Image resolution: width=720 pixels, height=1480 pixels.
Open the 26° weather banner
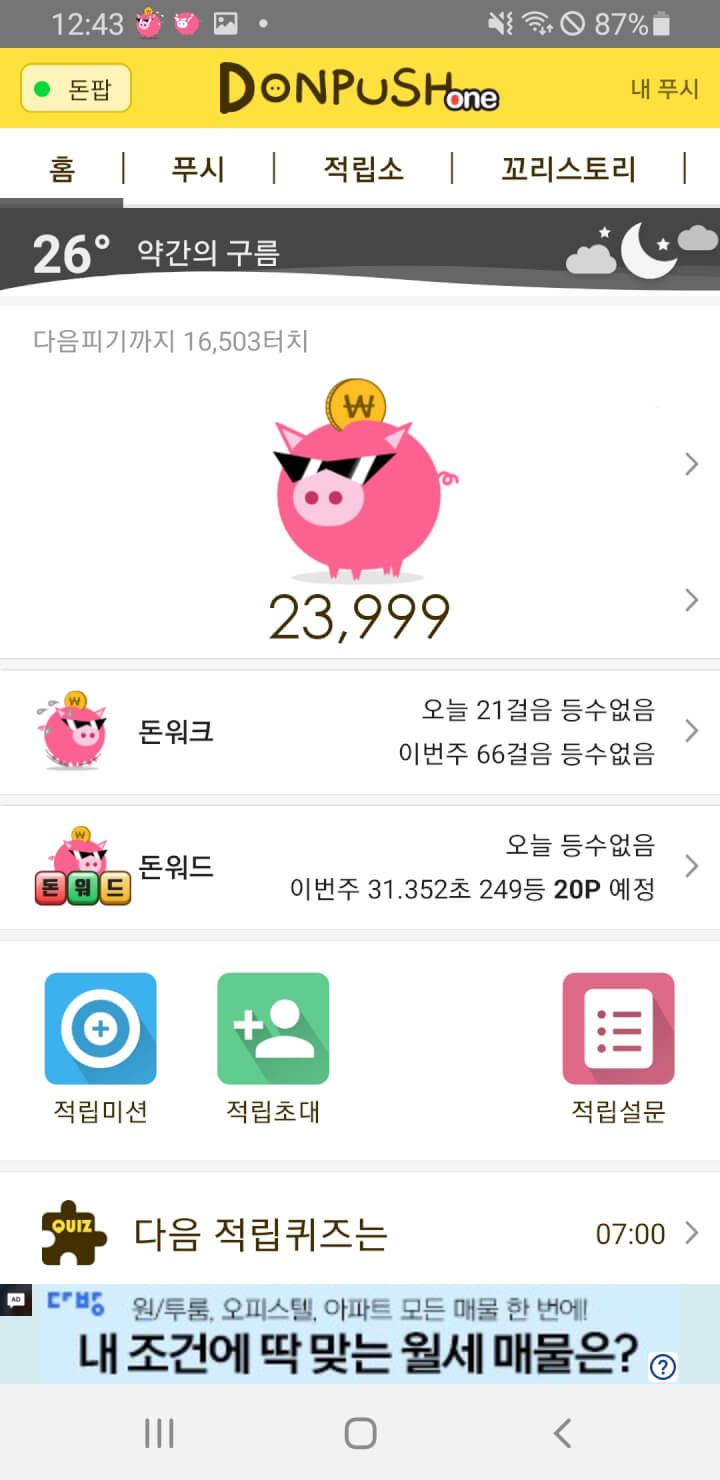(360, 251)
